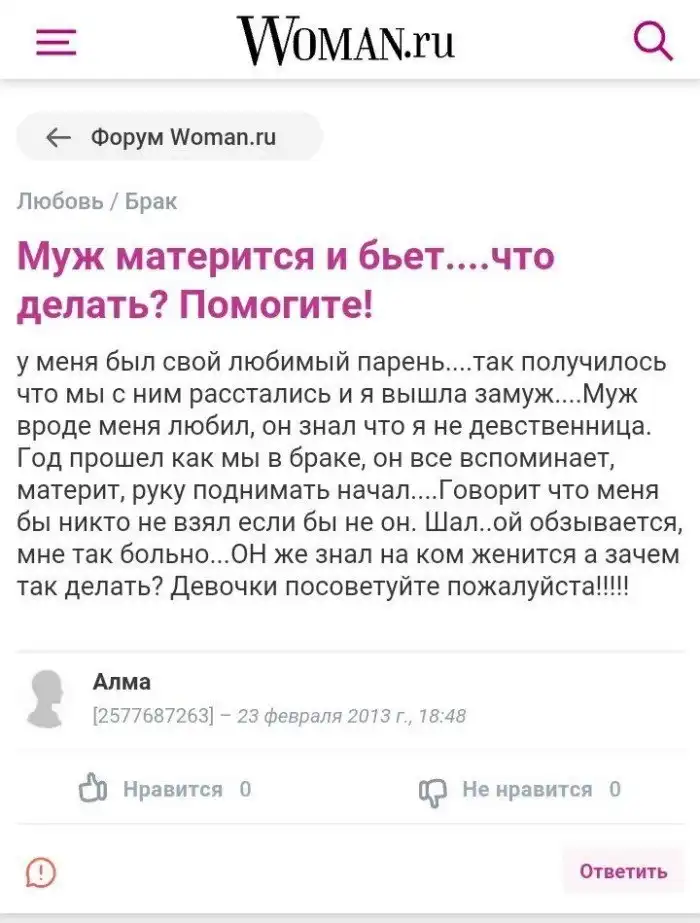
Task: Open the Брак breadcrumb category
Action: [151, 201]
